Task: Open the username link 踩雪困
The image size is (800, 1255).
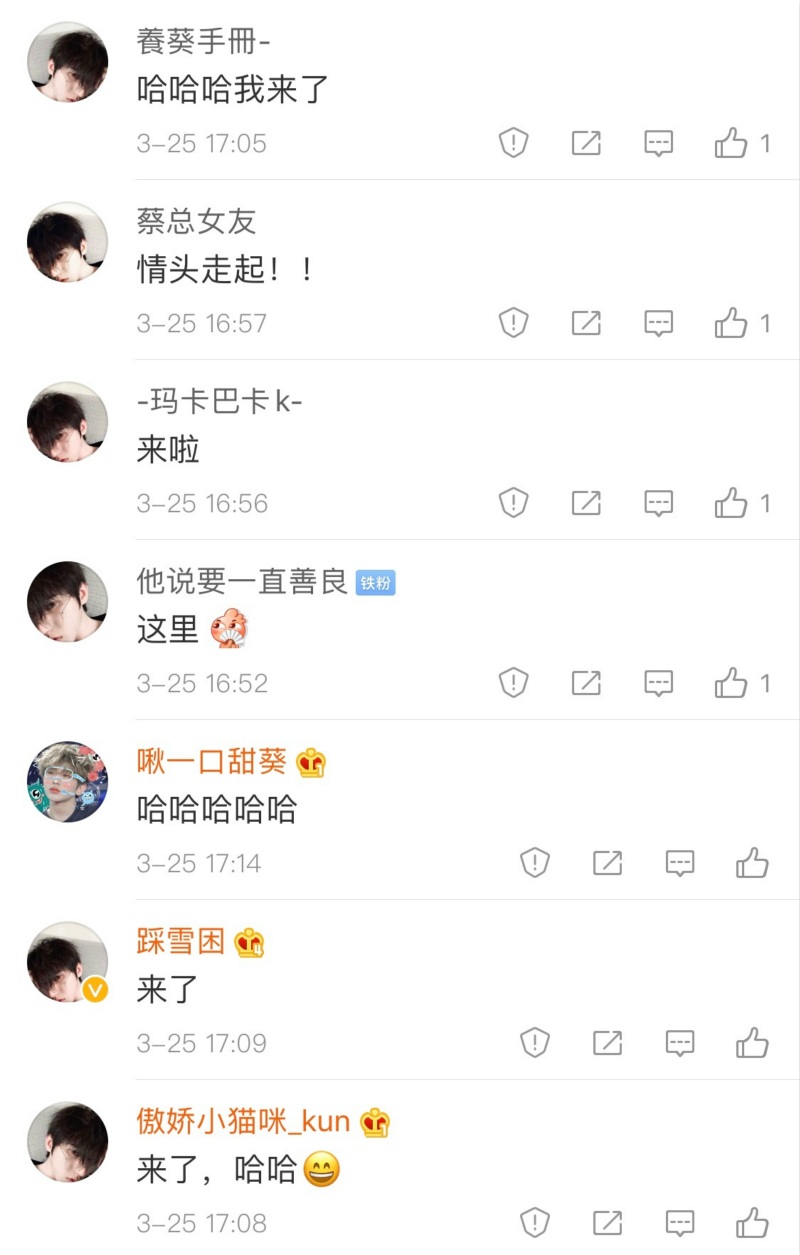Action: coord(181,941)
